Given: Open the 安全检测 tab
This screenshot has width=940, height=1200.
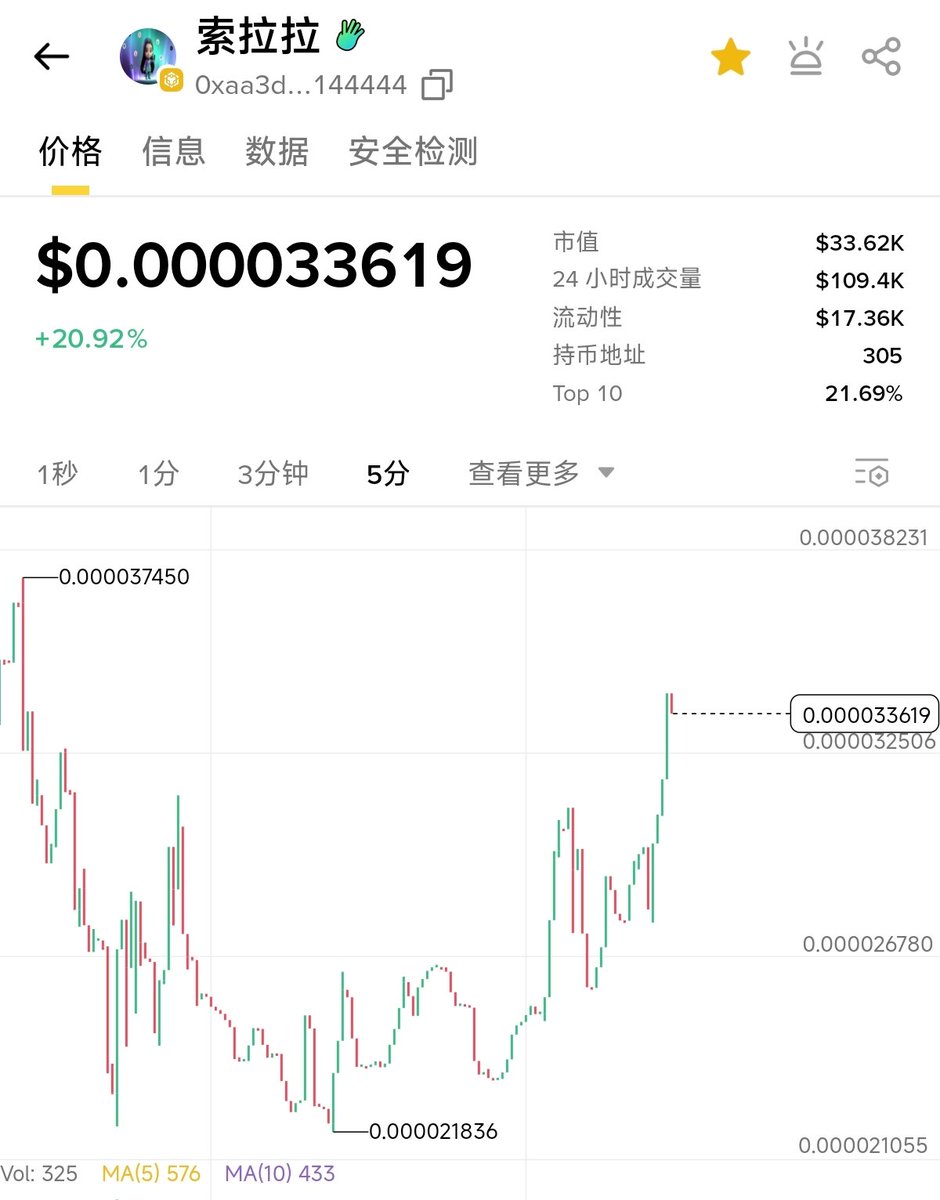Looking at the screenshot, I should pos(413,152).
